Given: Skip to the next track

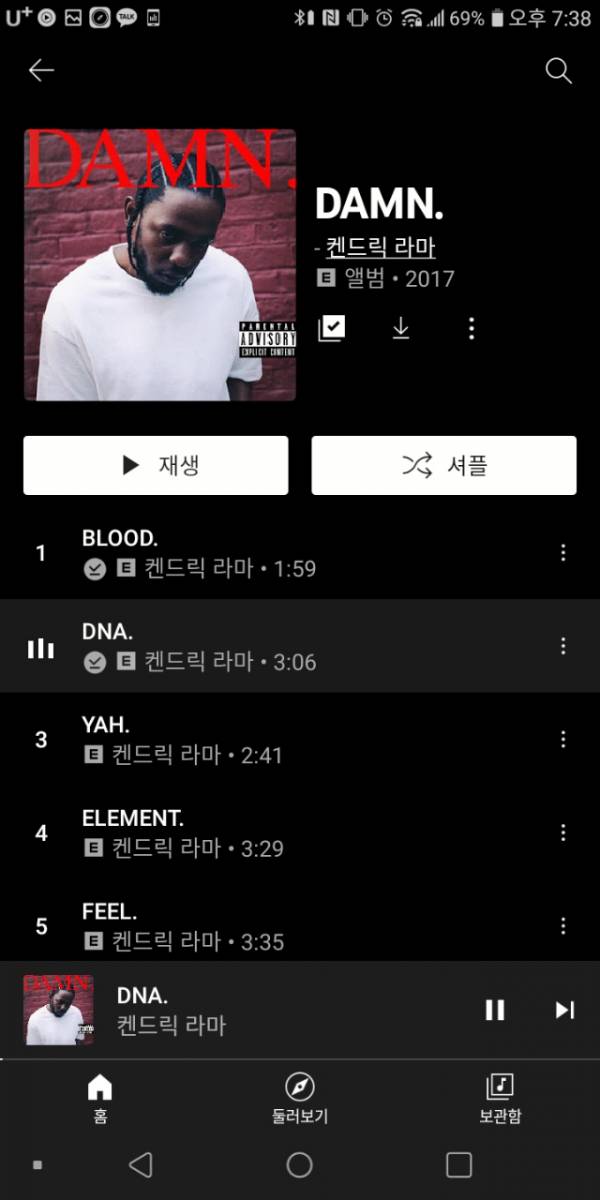Looking at the screenshot, I should (x=565, y=1010).
